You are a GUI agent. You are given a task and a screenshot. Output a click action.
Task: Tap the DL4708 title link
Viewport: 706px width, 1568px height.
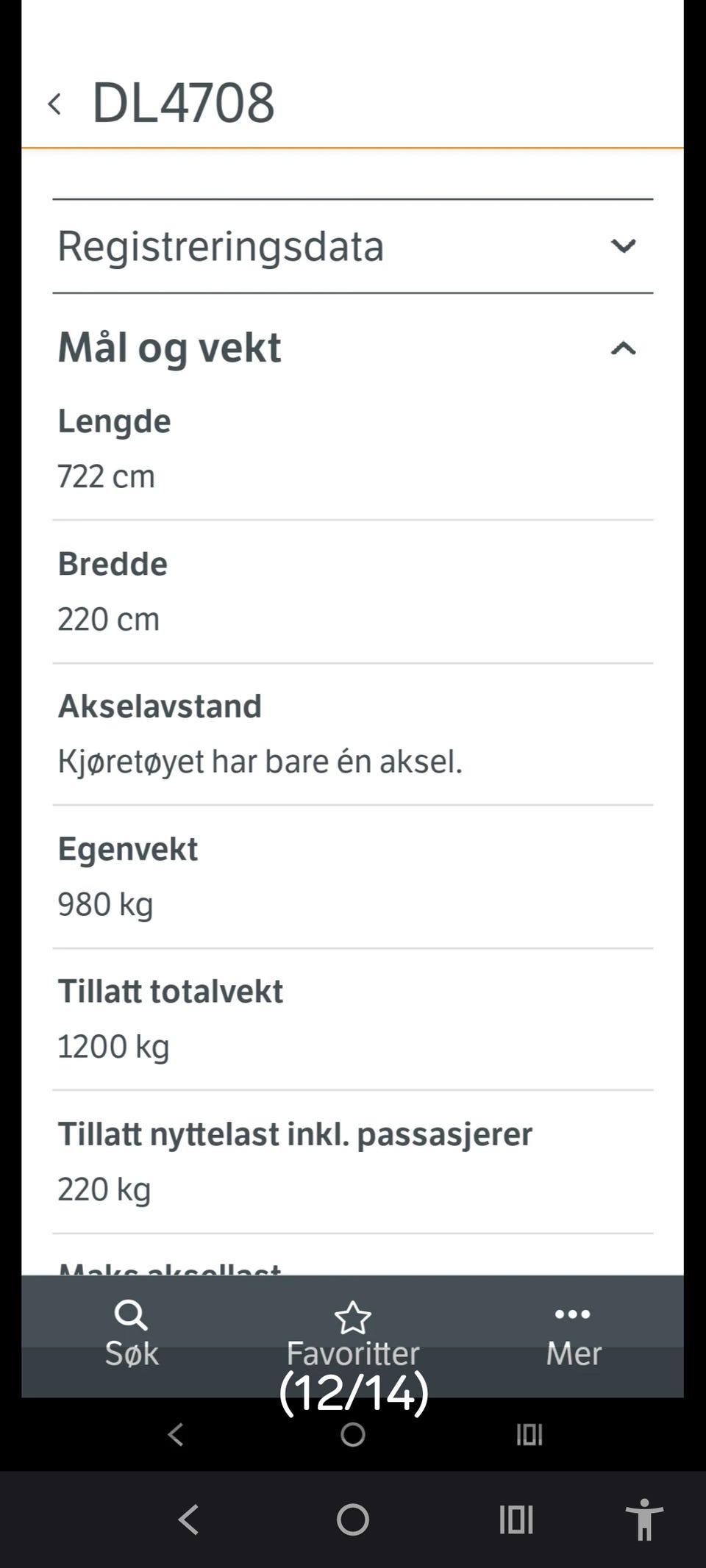pyautogui.click(x=183, y=102)
